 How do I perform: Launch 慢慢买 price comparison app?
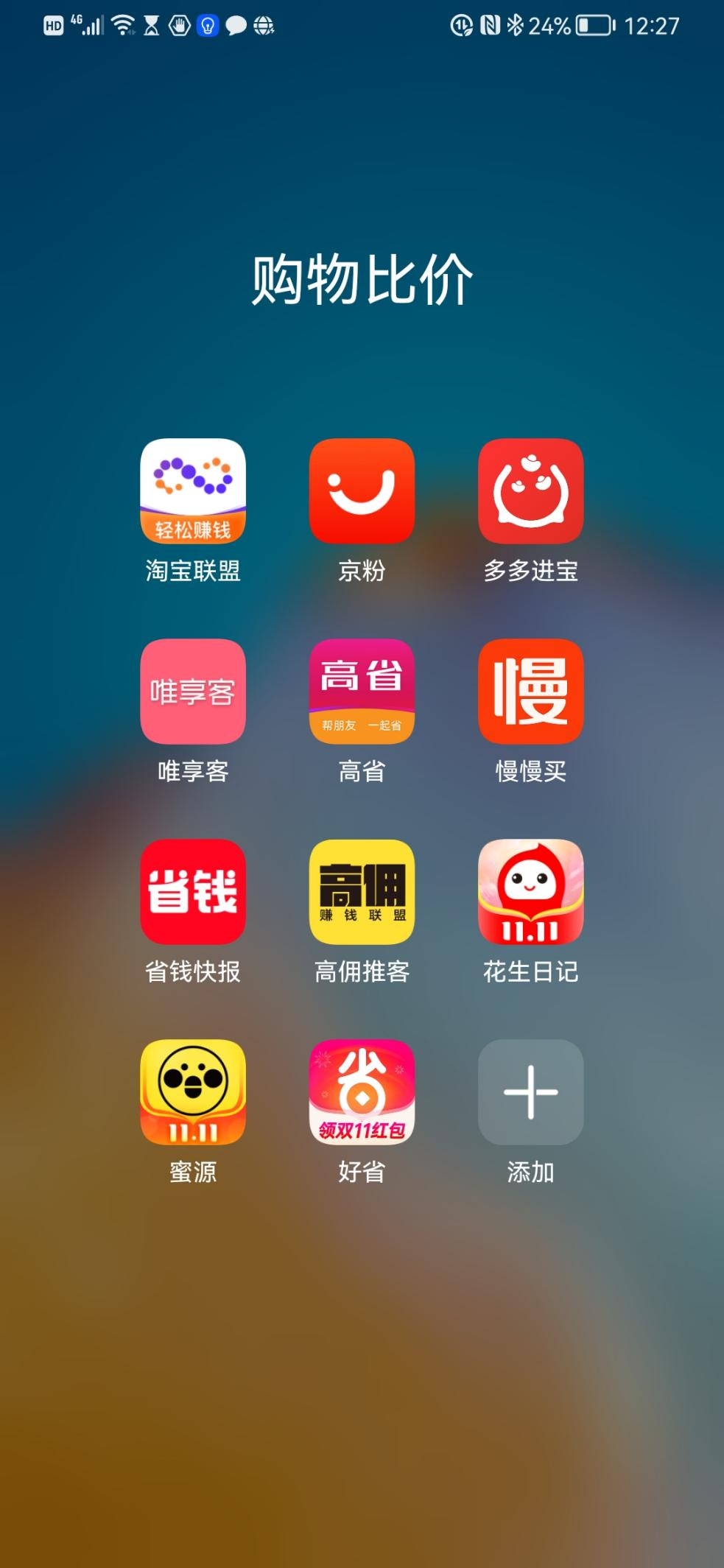click(530, 692)
